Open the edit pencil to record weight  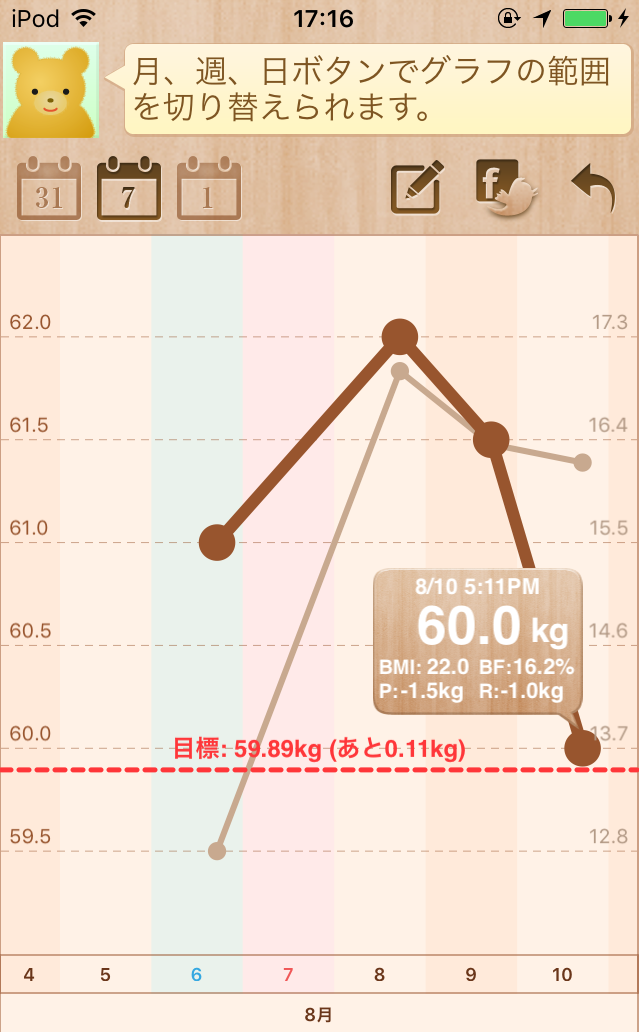tap(417, 188)
